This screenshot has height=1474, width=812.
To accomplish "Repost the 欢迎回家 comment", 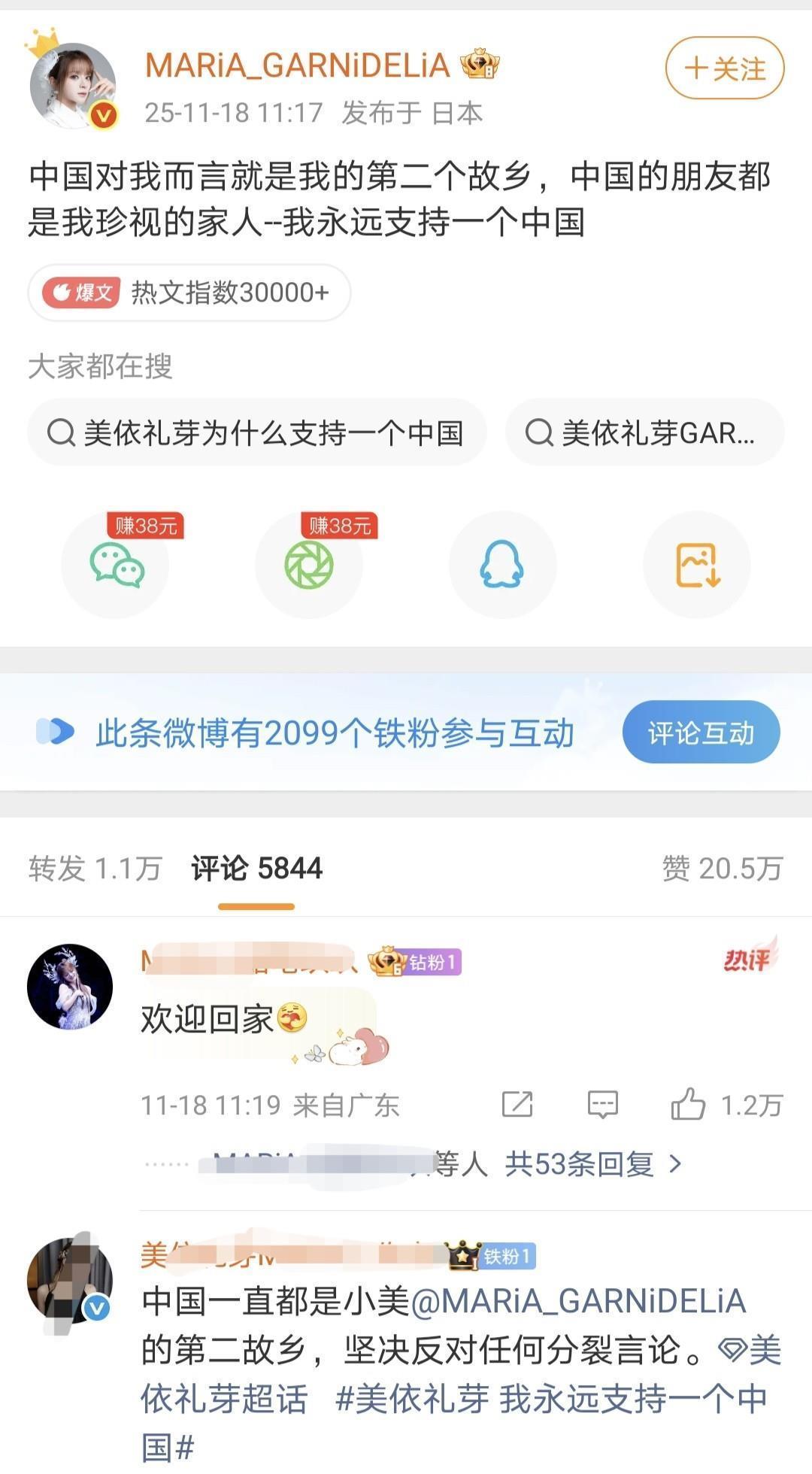I will [517, 1105].
